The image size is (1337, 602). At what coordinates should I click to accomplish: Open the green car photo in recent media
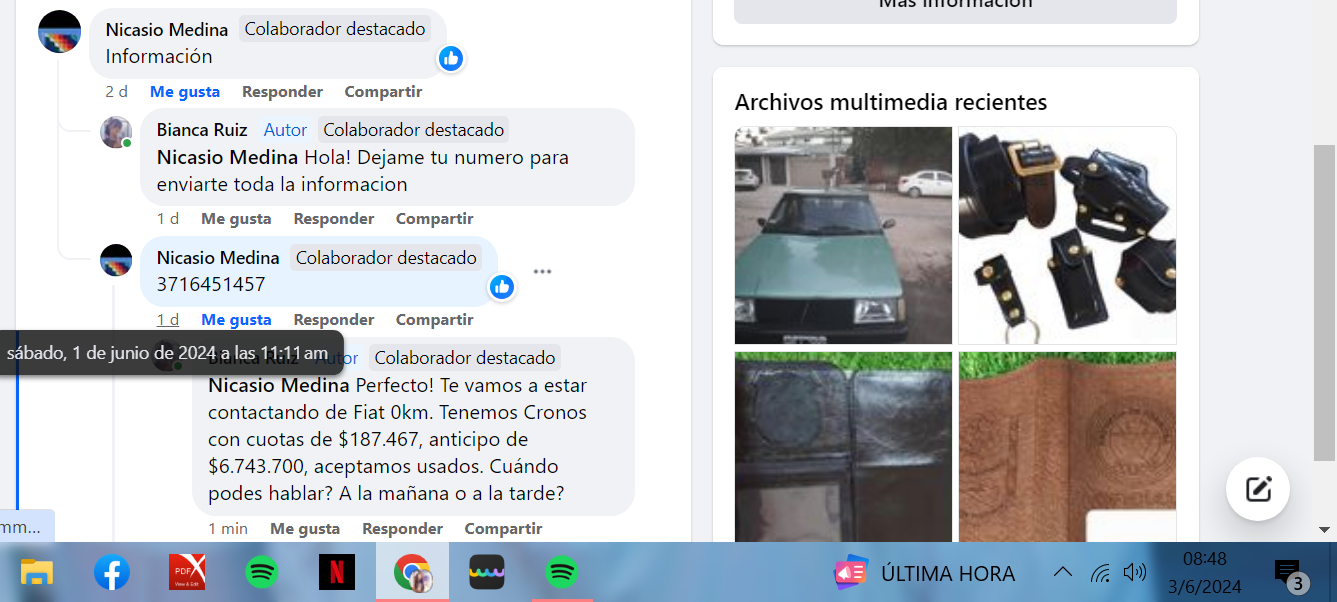(x=843, y=235)
